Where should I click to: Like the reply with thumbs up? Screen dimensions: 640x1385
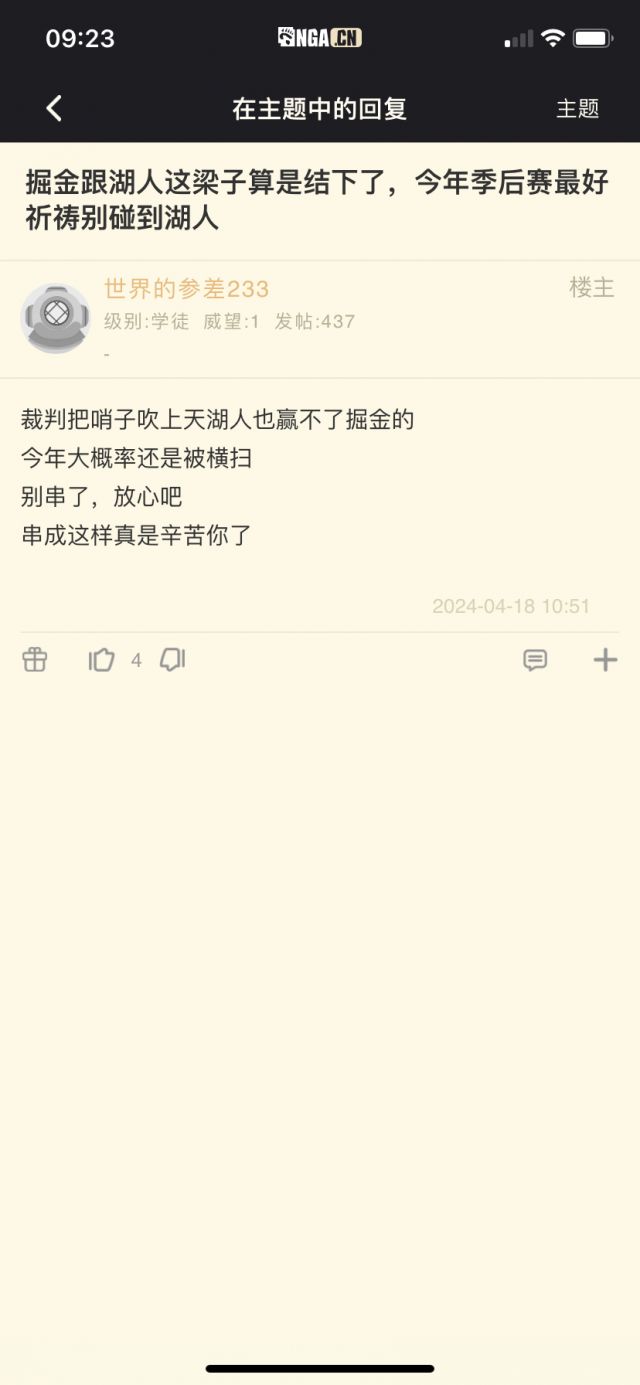click(102, 660)
